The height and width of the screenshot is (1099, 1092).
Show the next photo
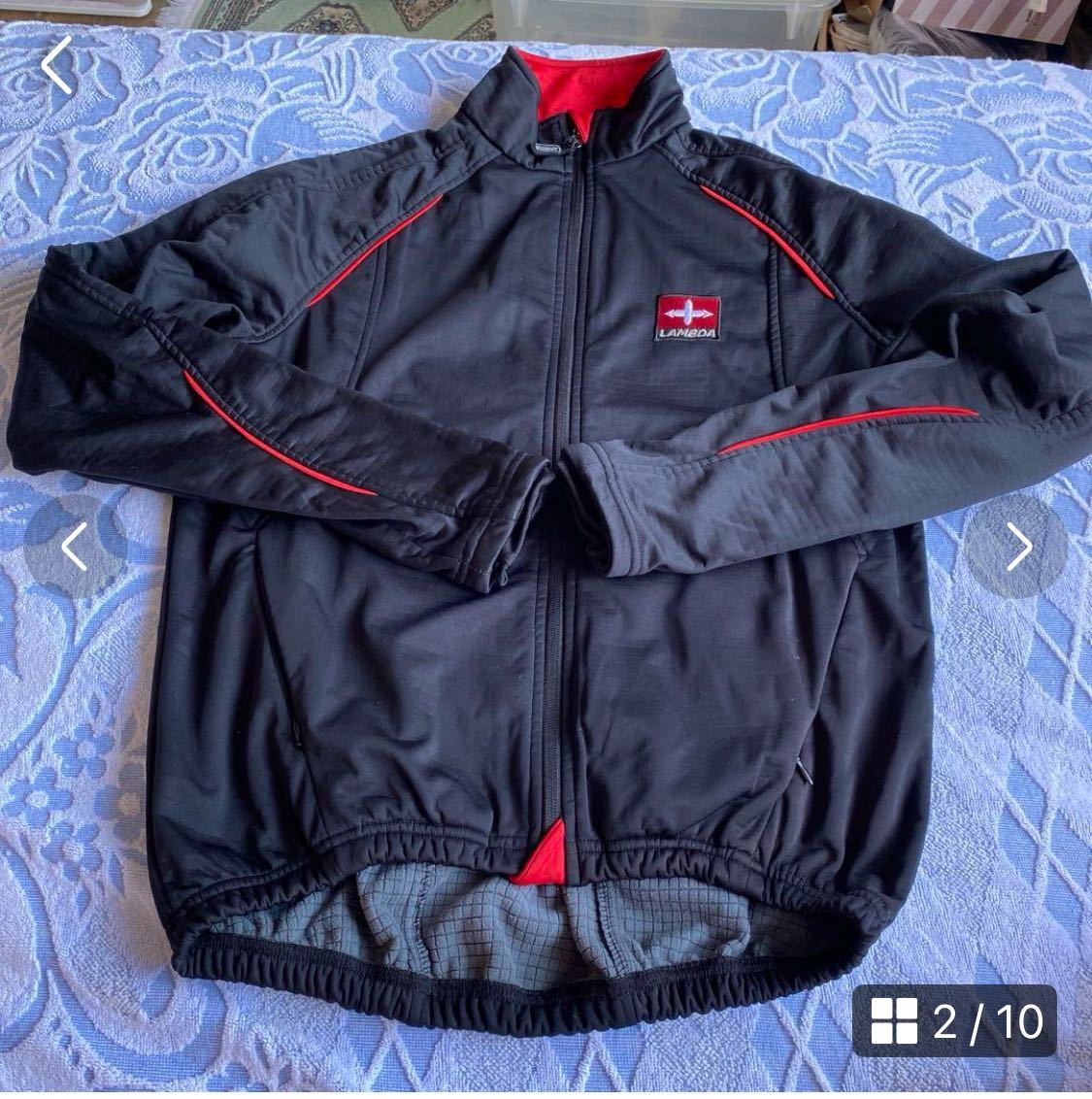[x=1016, y=547]
